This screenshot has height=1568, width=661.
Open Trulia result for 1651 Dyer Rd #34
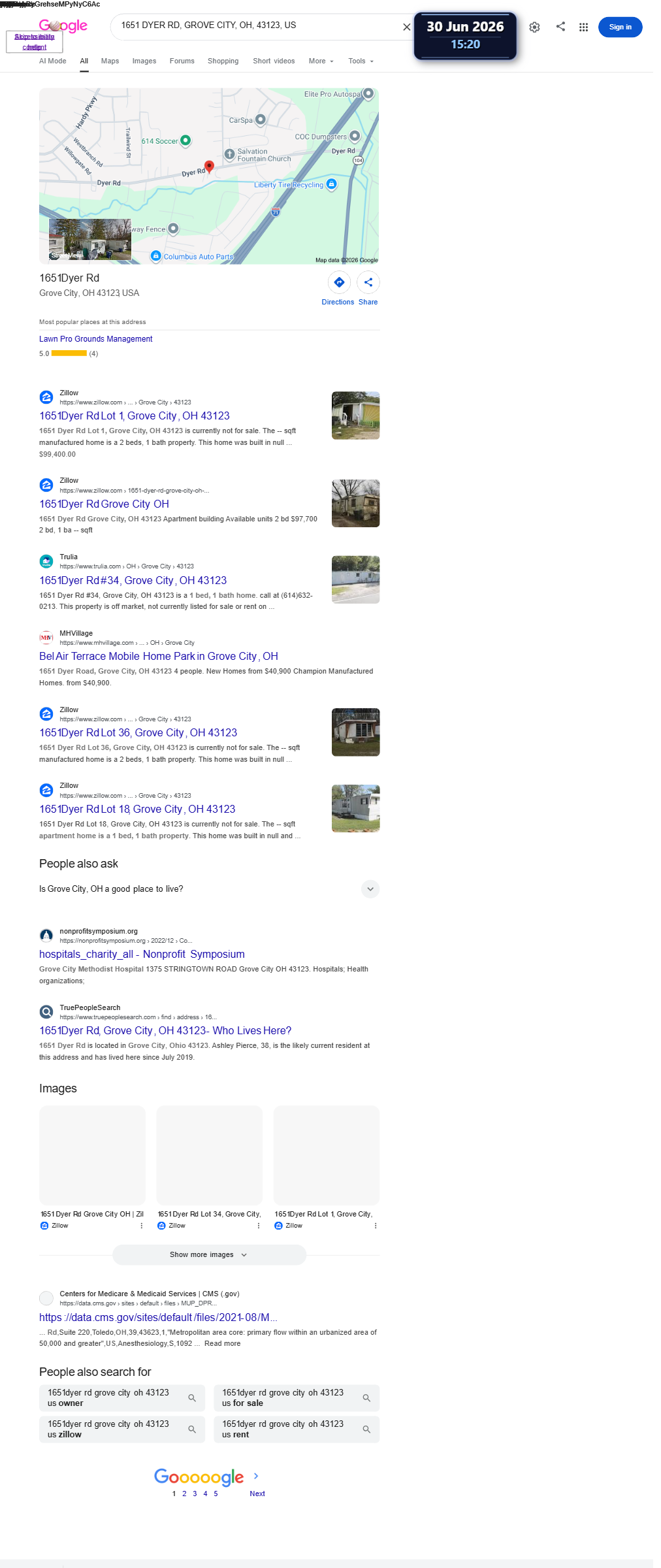pyautogui.click(x=133, y=581)
